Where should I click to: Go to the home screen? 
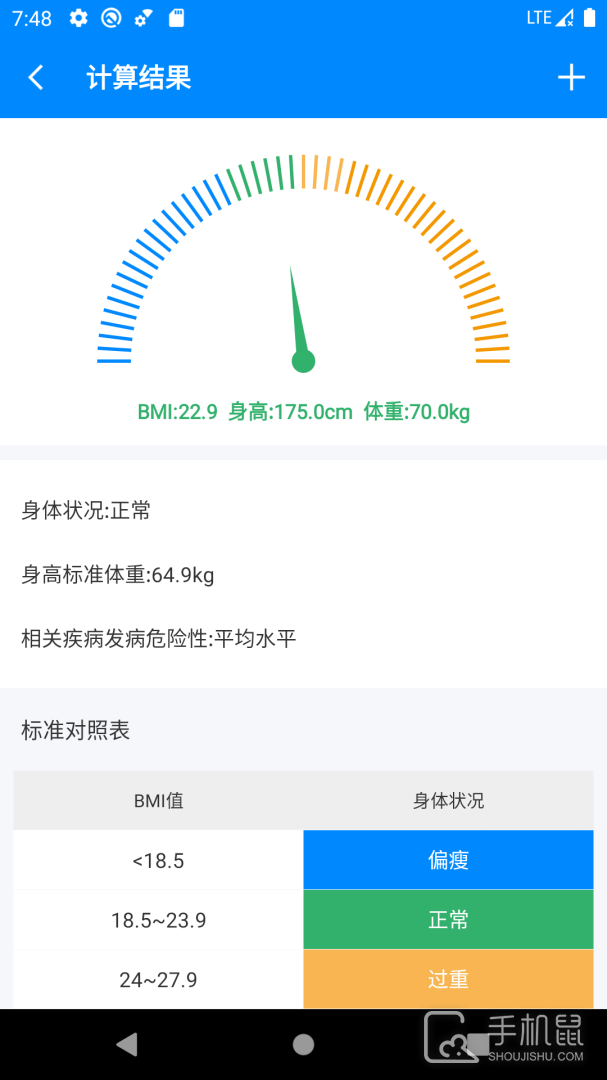(x=303, y=1044)
